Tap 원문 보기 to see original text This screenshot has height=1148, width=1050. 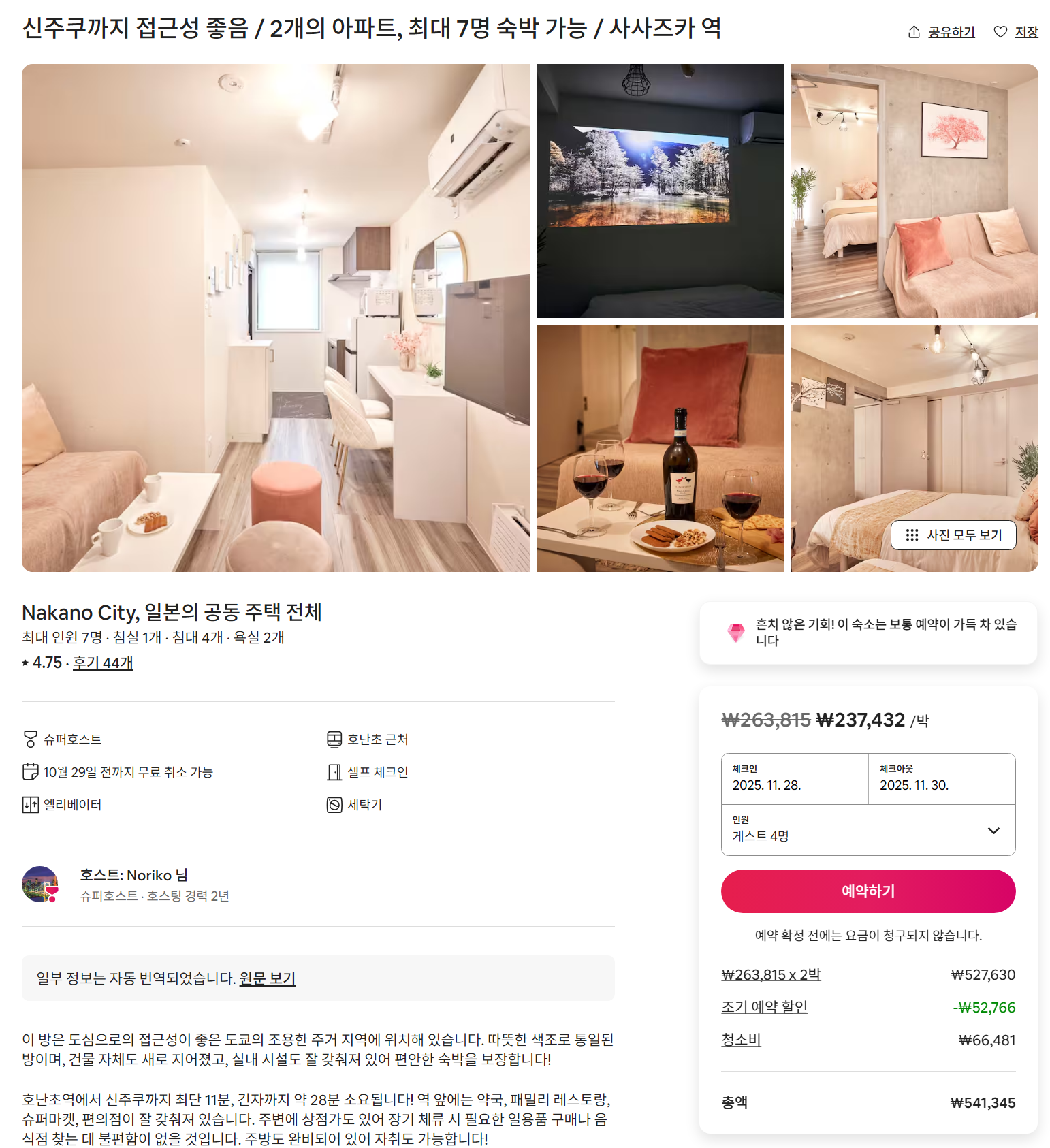pyautogui.click(x=267, y=978)
